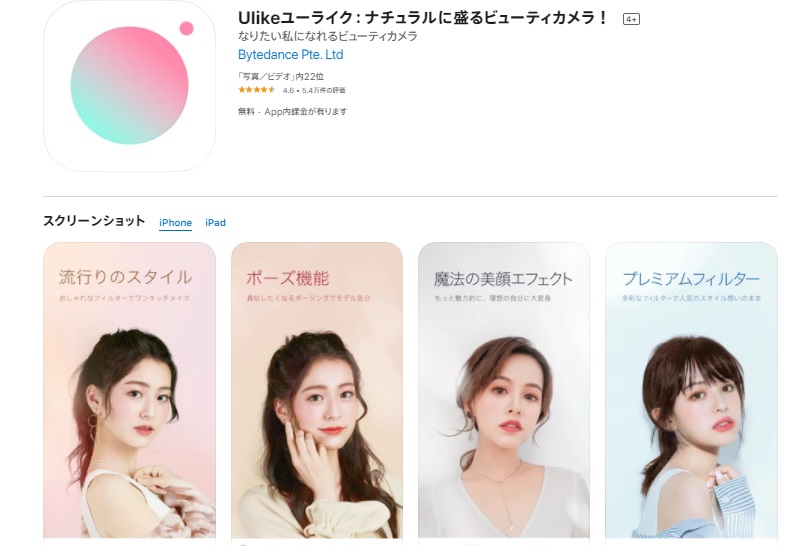Switch to the iPad screenshots tab
The width and height of the screenshot is (810, 546).
215,223
